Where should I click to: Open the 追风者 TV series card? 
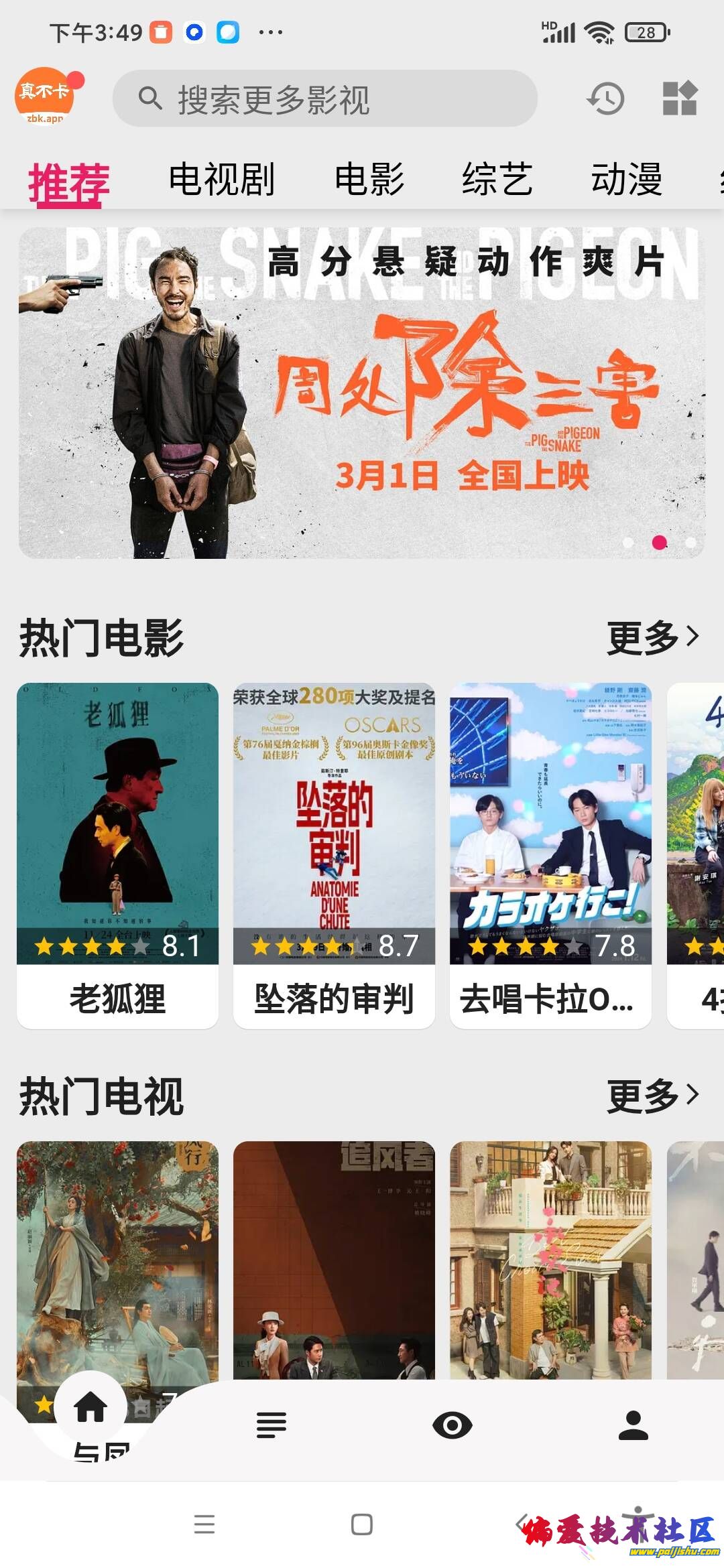[334, 1260]
